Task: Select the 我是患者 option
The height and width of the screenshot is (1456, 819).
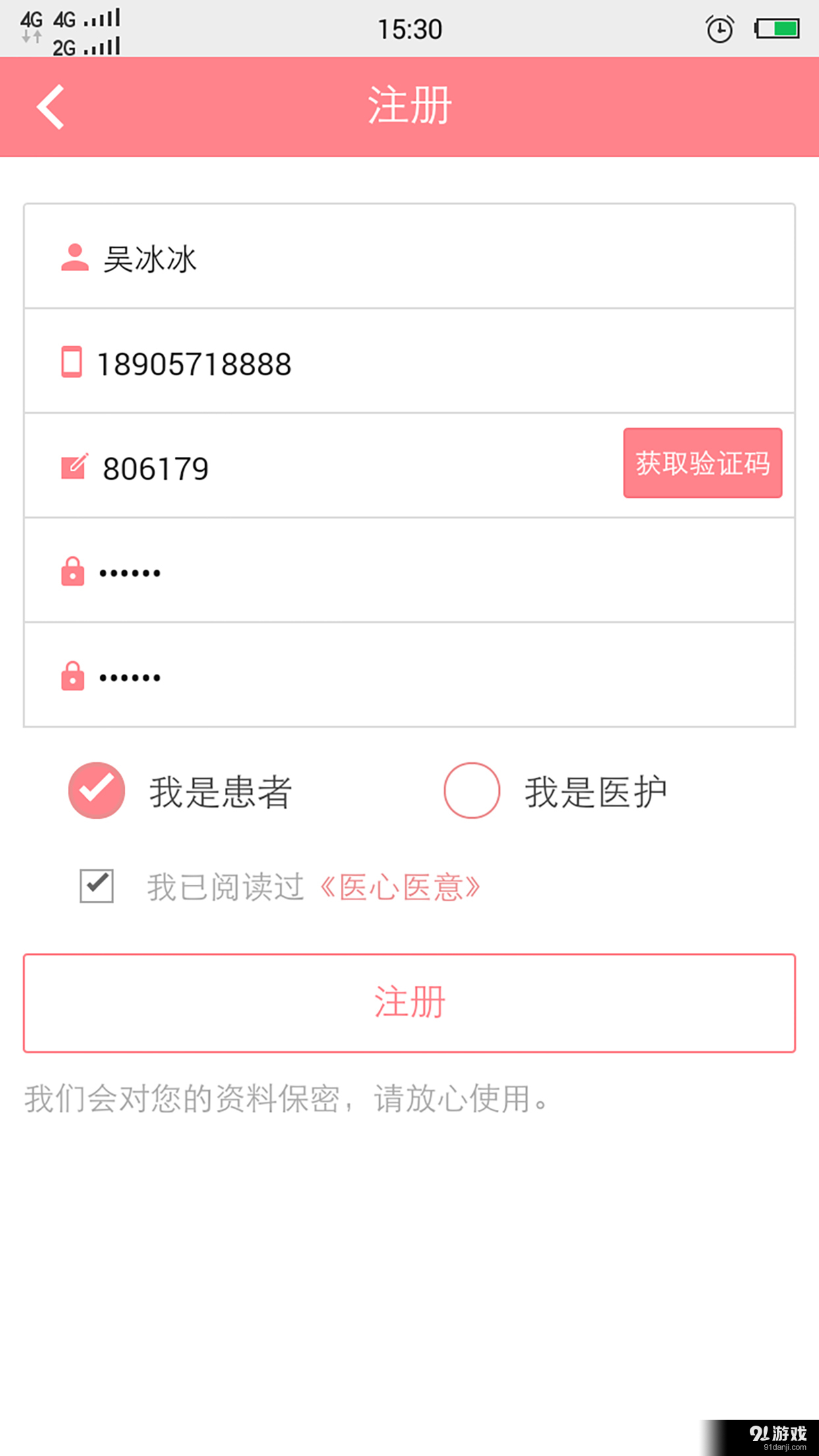Action: (96, 791)
